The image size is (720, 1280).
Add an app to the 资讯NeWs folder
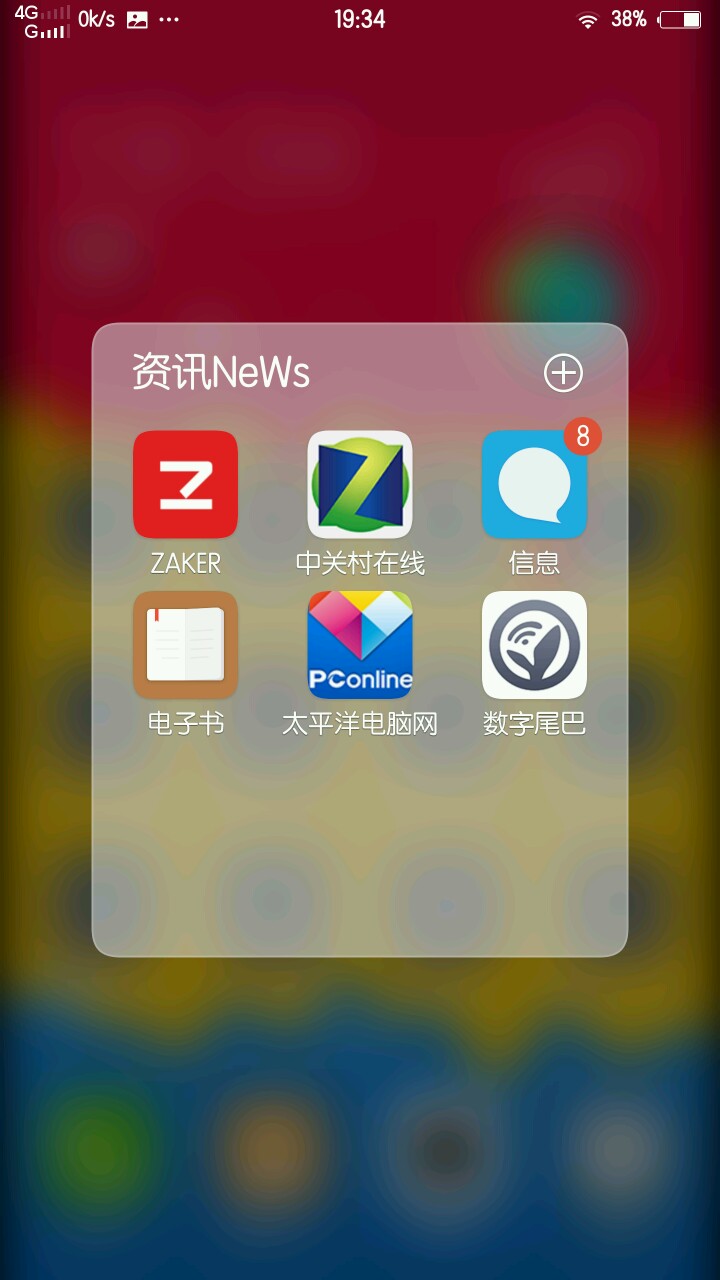pyautogui.click(x=563, y=373)
